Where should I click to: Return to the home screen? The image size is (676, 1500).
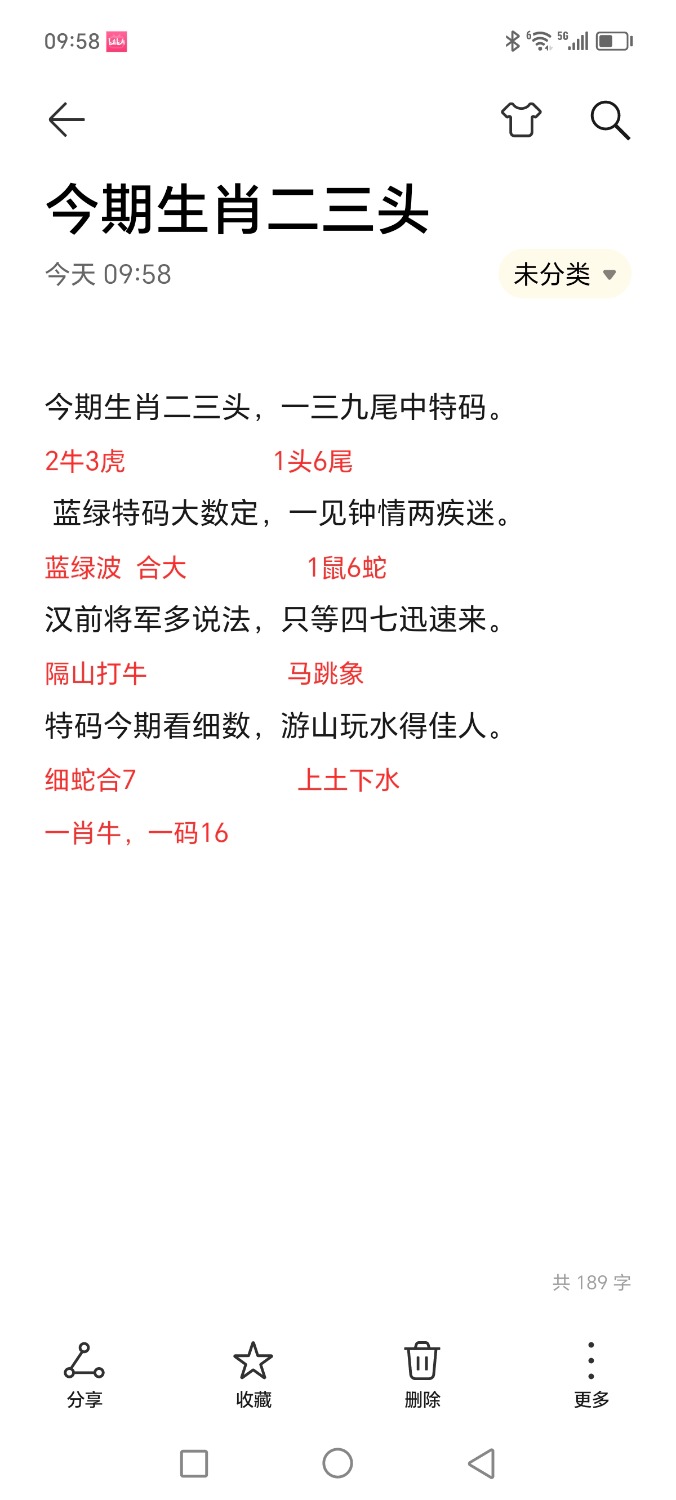click(338, 1464)
